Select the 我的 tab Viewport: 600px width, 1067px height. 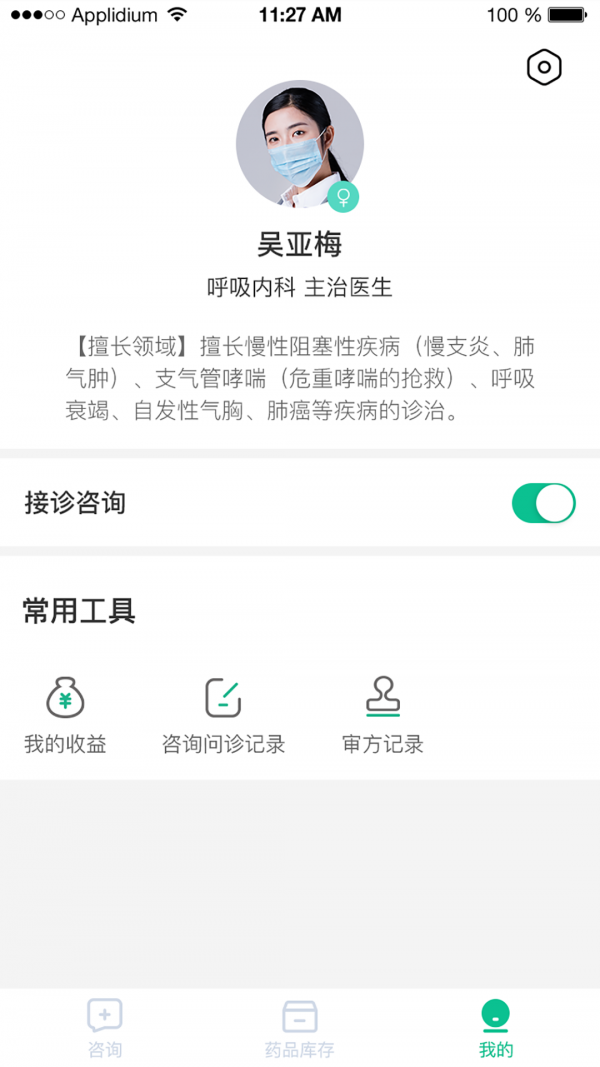coord(495,1028)
